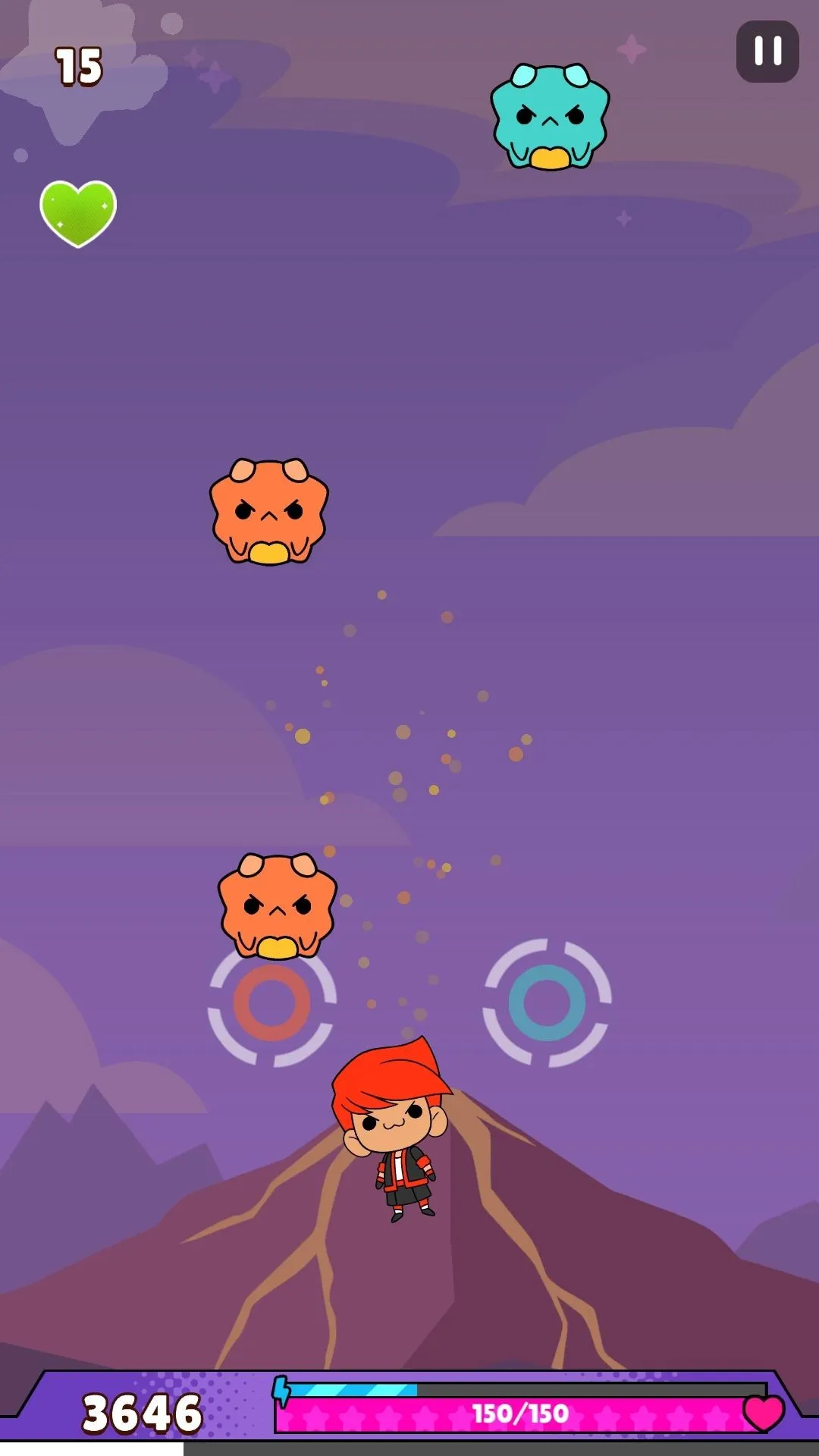The image size is (819, 1456).
Task: Pause the game
Action: pos(767,52)
